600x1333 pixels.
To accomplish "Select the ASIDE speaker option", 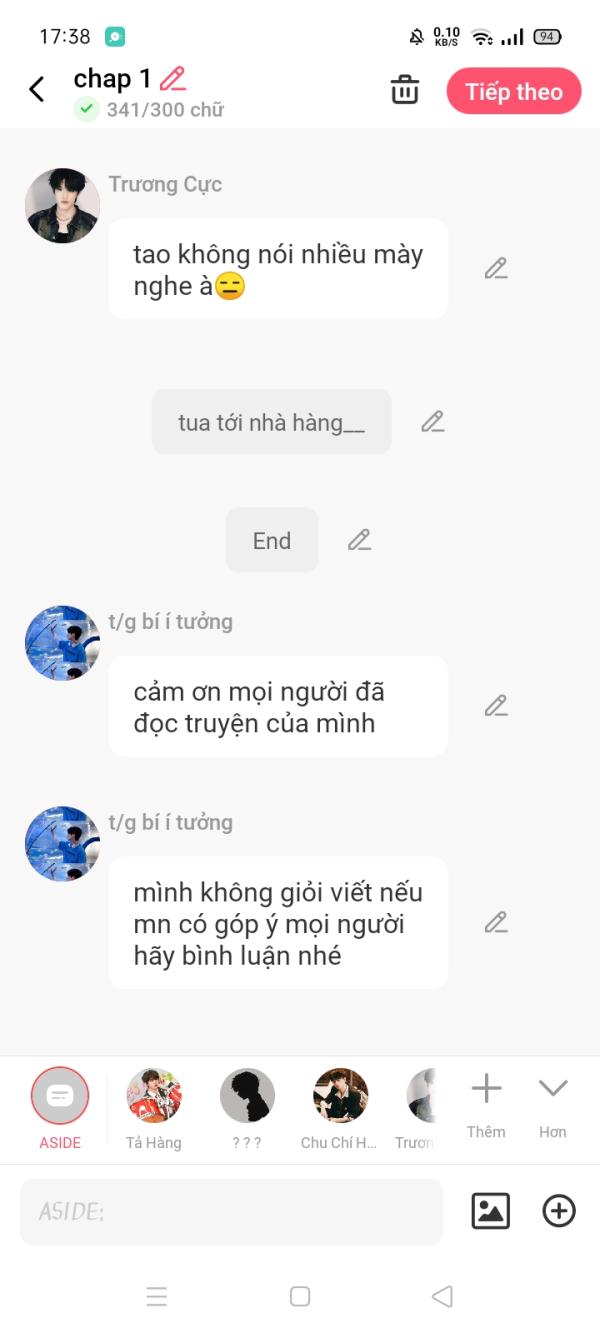I will tap(60, 1108).
